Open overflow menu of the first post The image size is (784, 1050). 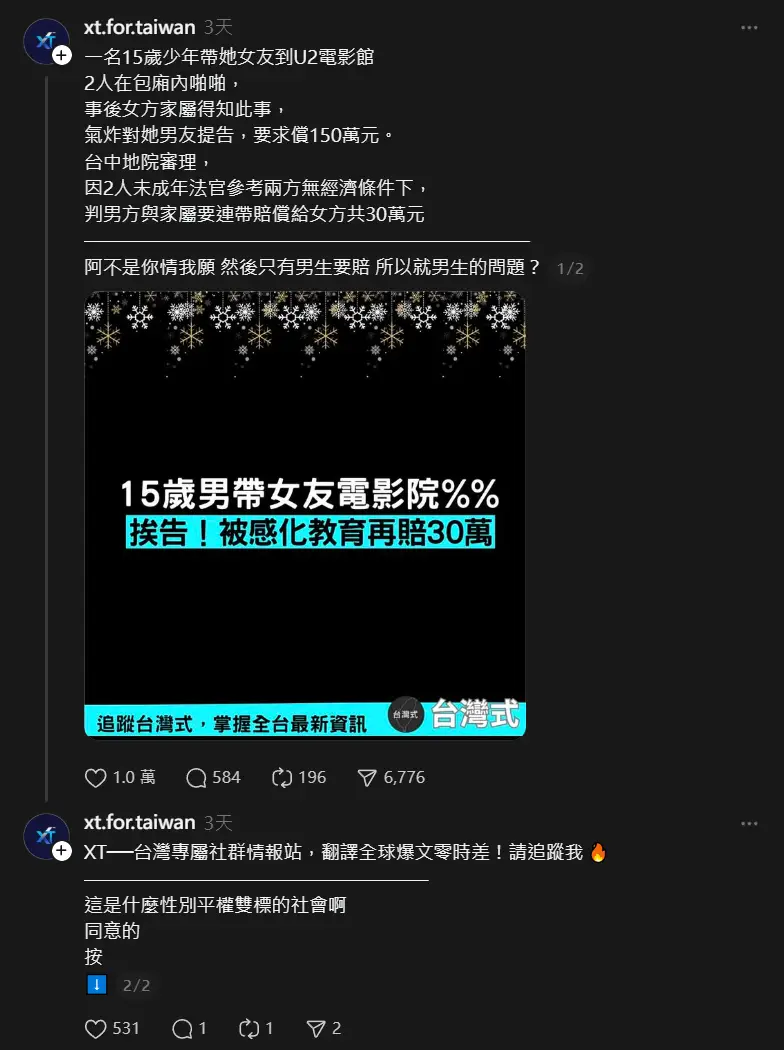point(749,27)
